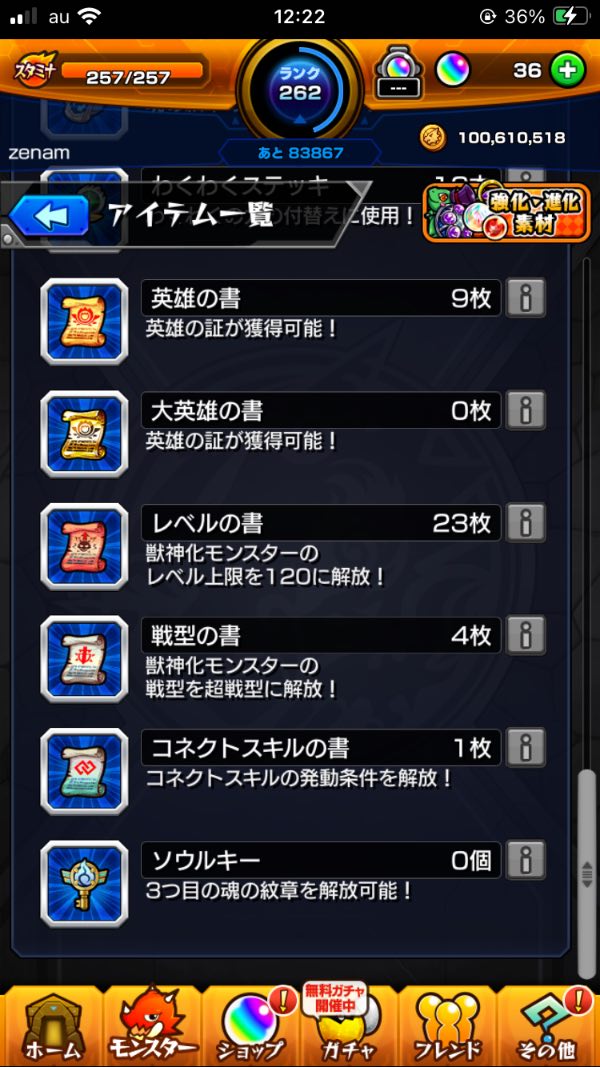Show info for 戦型の書
Image resolution: width=600 pixels, height=1067 pixels.
click(x=526, y=635)
